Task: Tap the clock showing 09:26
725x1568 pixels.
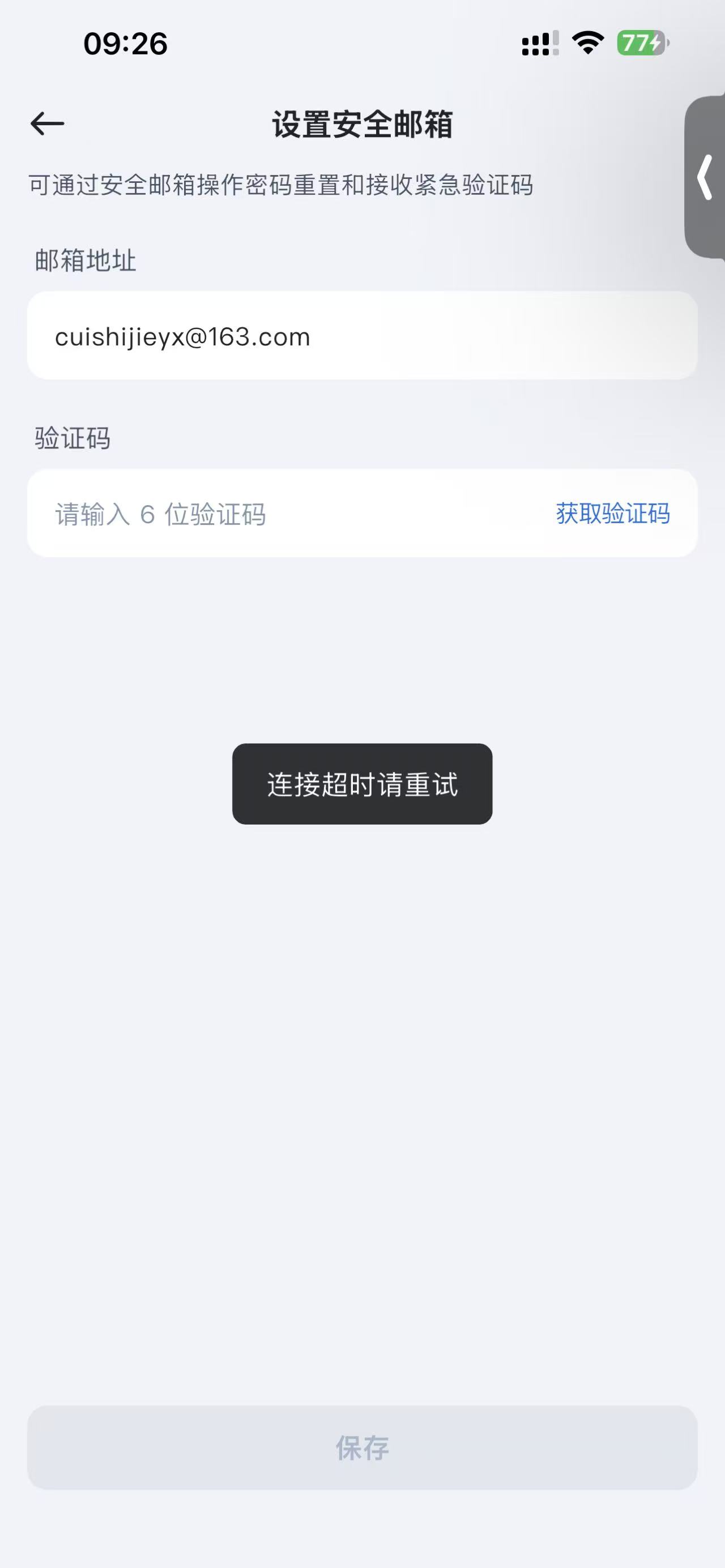Action: point(124,42)
